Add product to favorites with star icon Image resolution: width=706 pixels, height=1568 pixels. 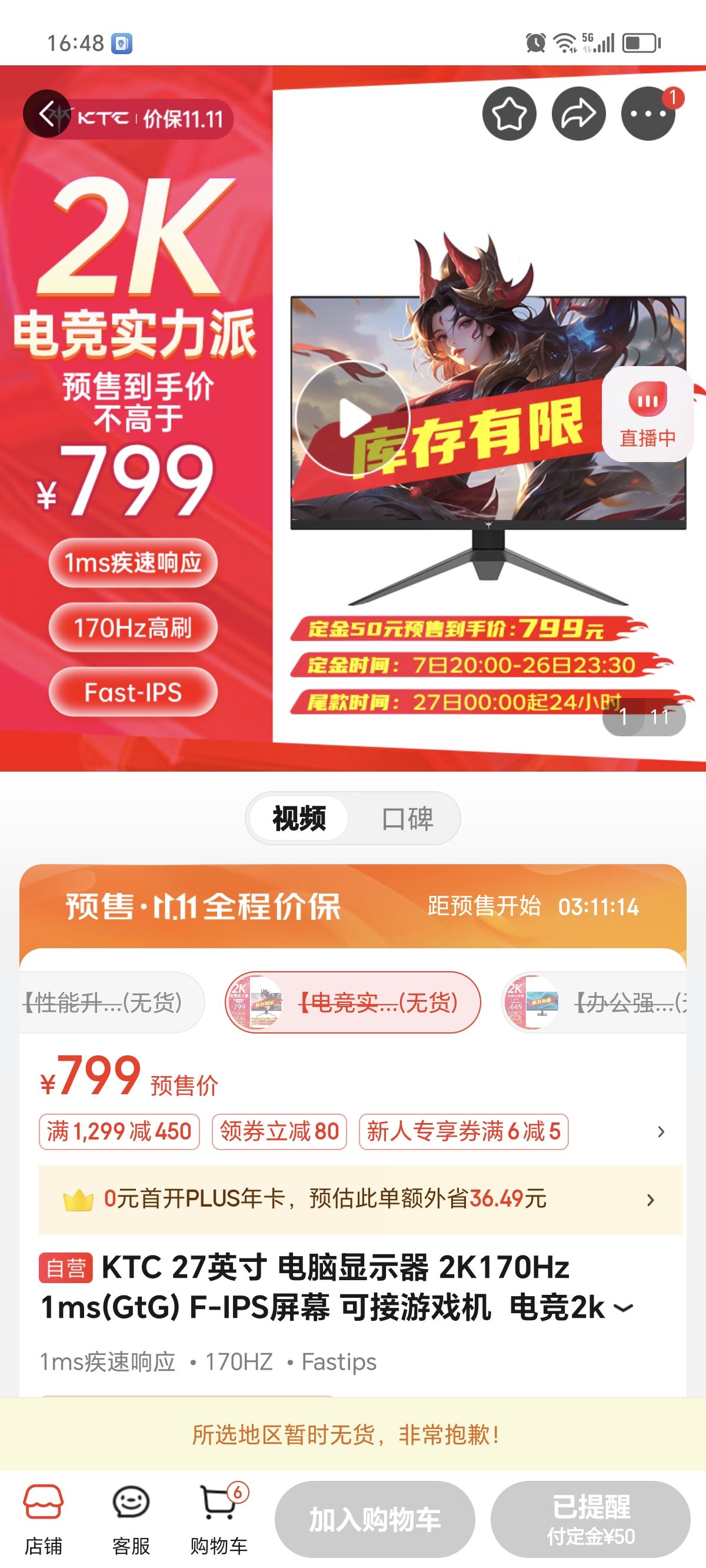509,114
